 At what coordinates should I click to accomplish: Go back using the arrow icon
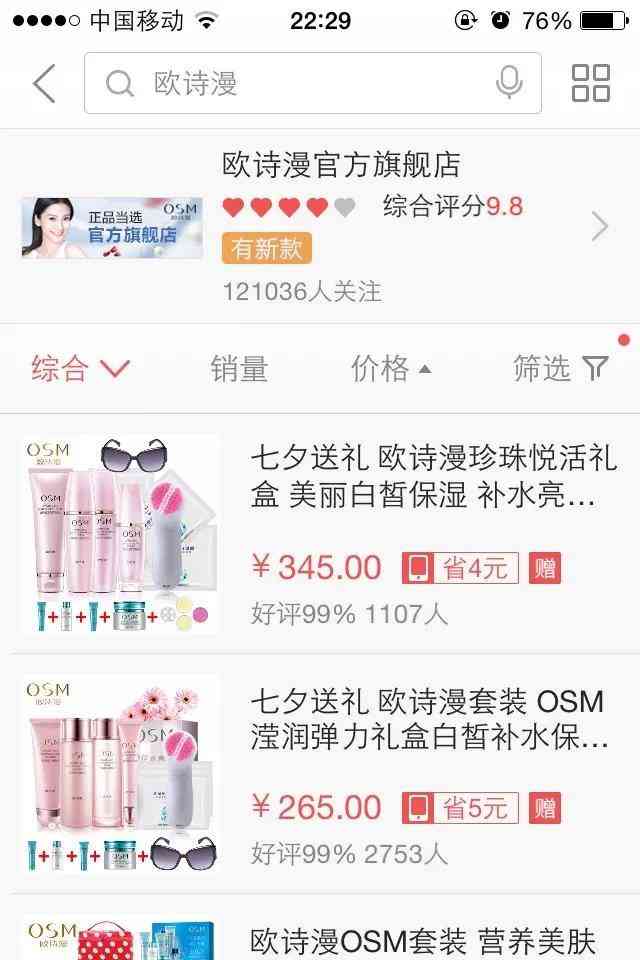(43, 84)
